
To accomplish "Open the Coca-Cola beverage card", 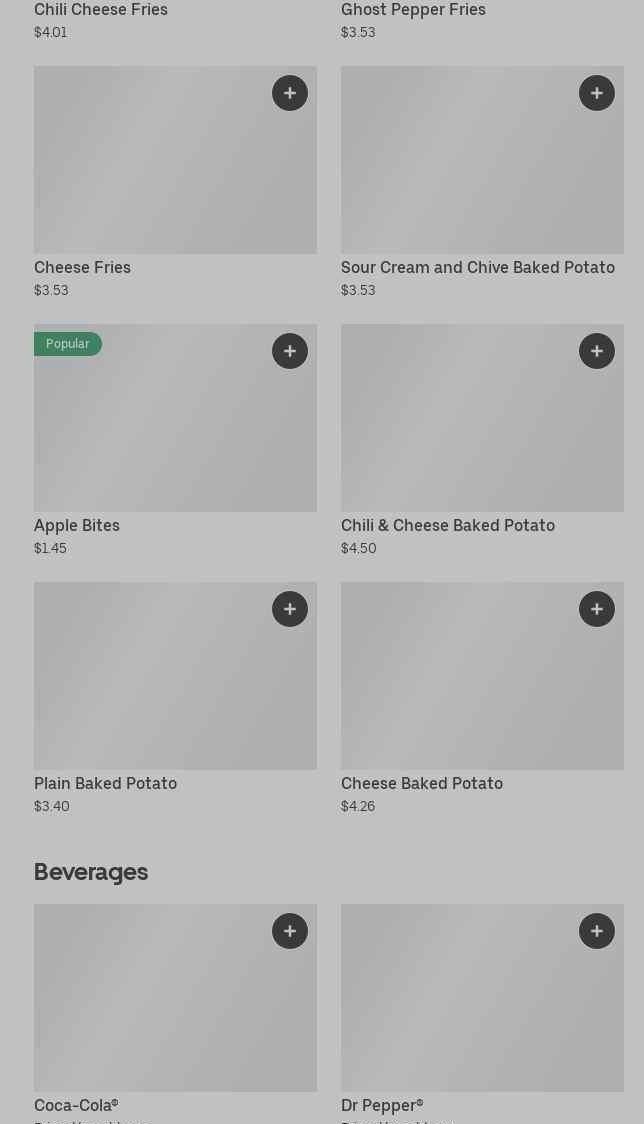I will (150, 1010).
